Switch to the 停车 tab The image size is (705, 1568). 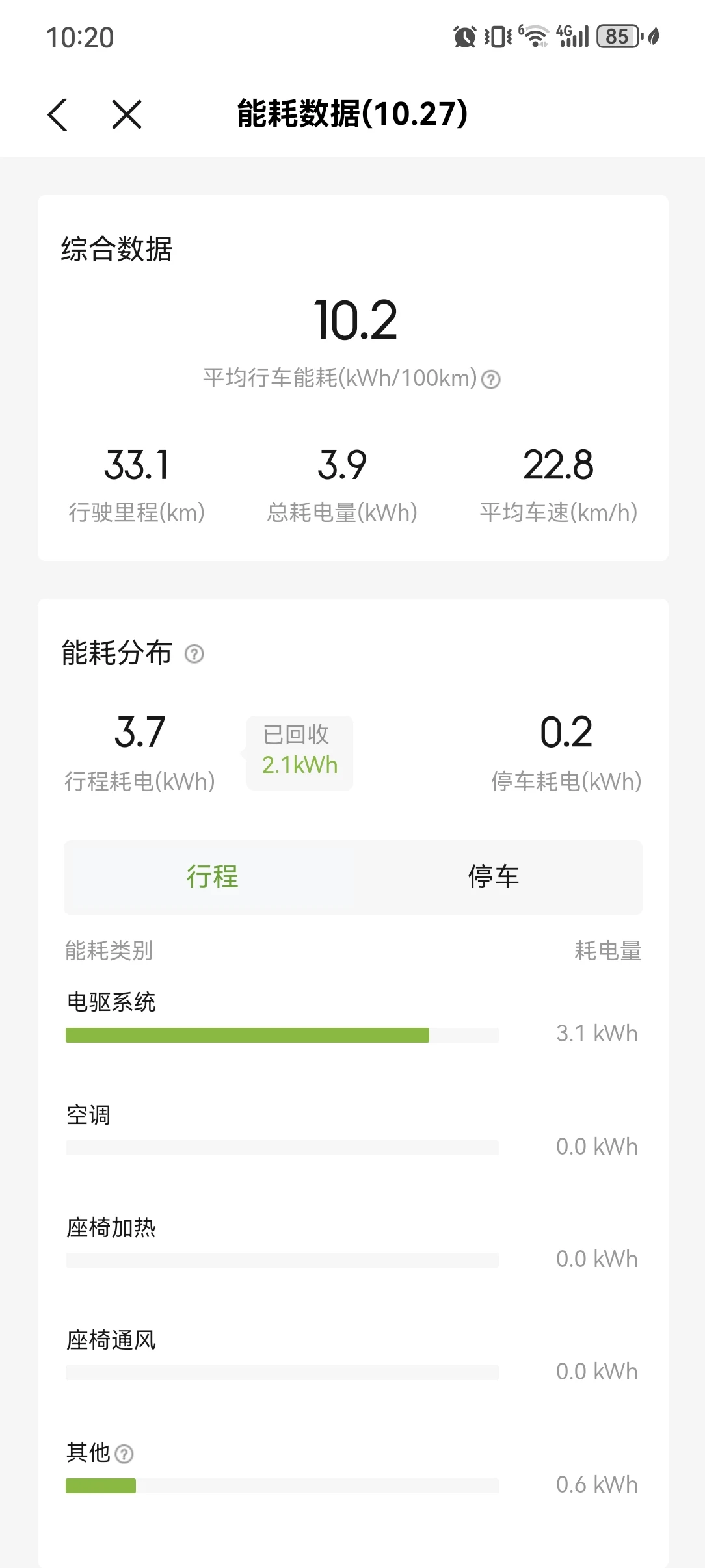pyautogui.click(x=493, y=876)
